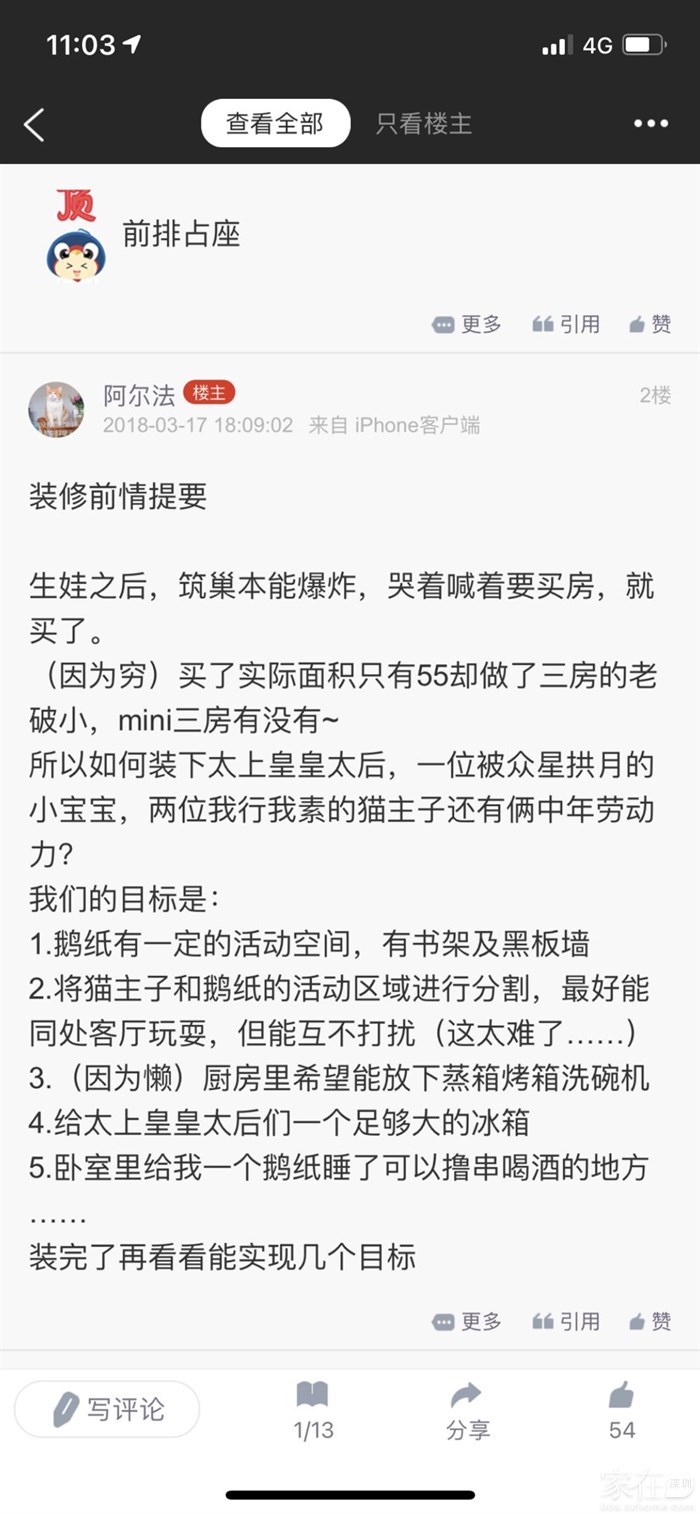Switch to the 只看楼主 tab
This screenshot has width=700, height=1514.
424,124
